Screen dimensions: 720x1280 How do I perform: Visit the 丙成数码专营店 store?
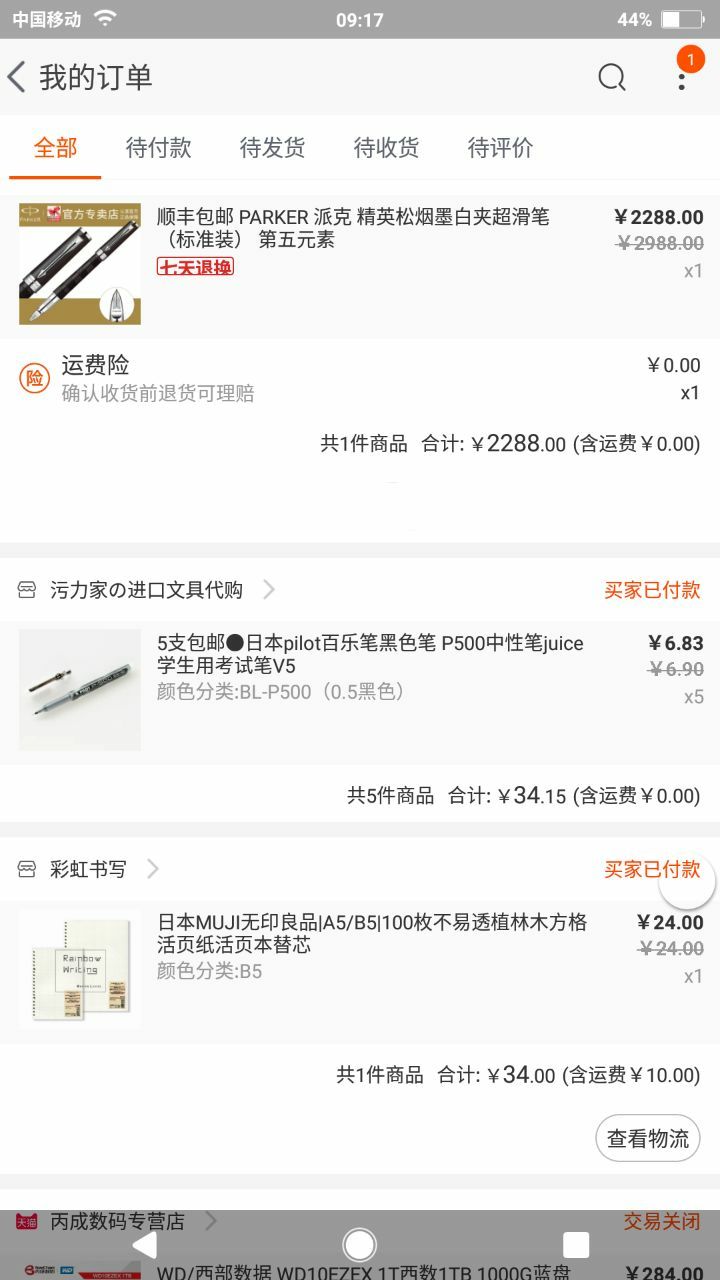pyautogui.click(x=118, y=1221)
